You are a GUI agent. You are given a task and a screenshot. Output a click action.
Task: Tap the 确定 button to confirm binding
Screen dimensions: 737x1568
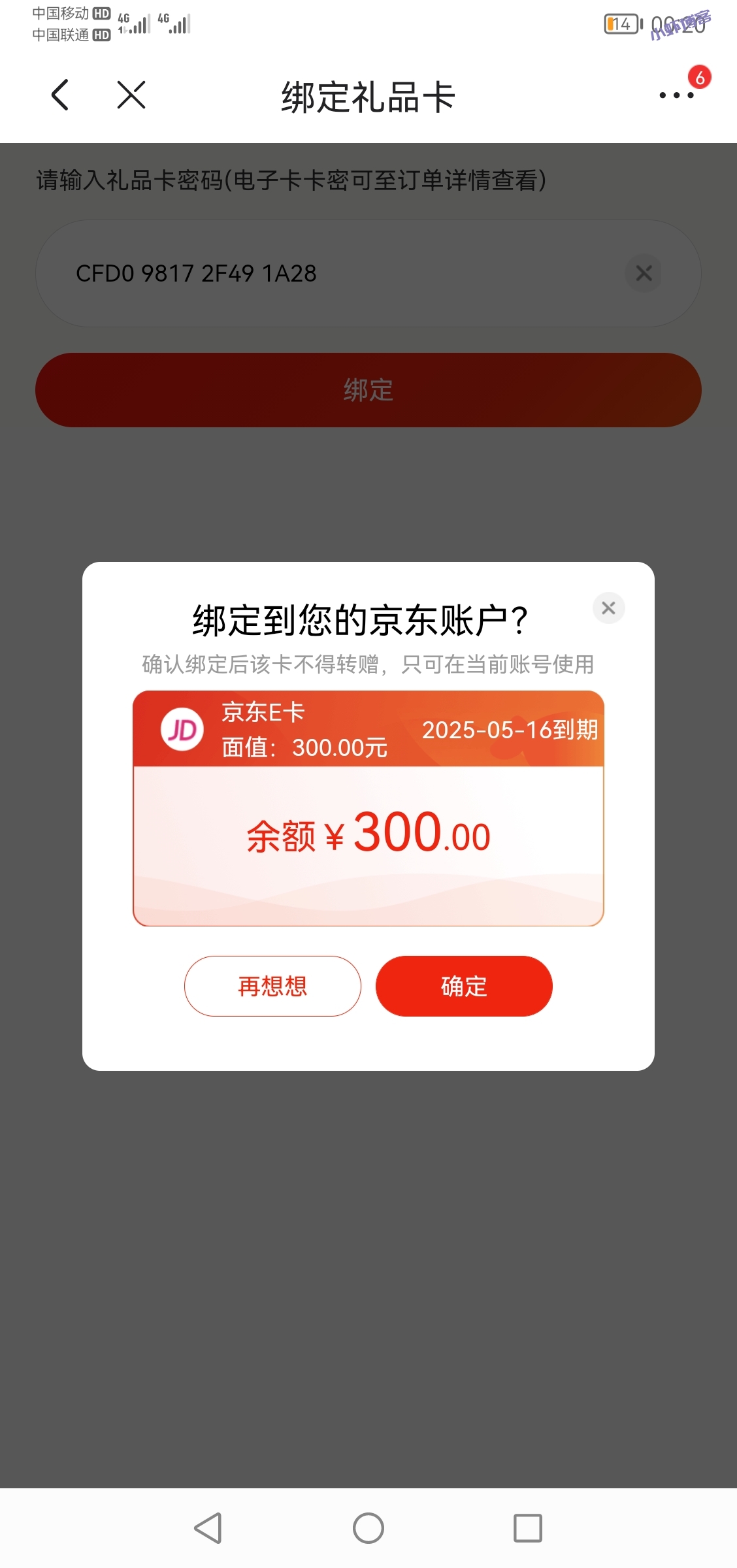point(464,987)
